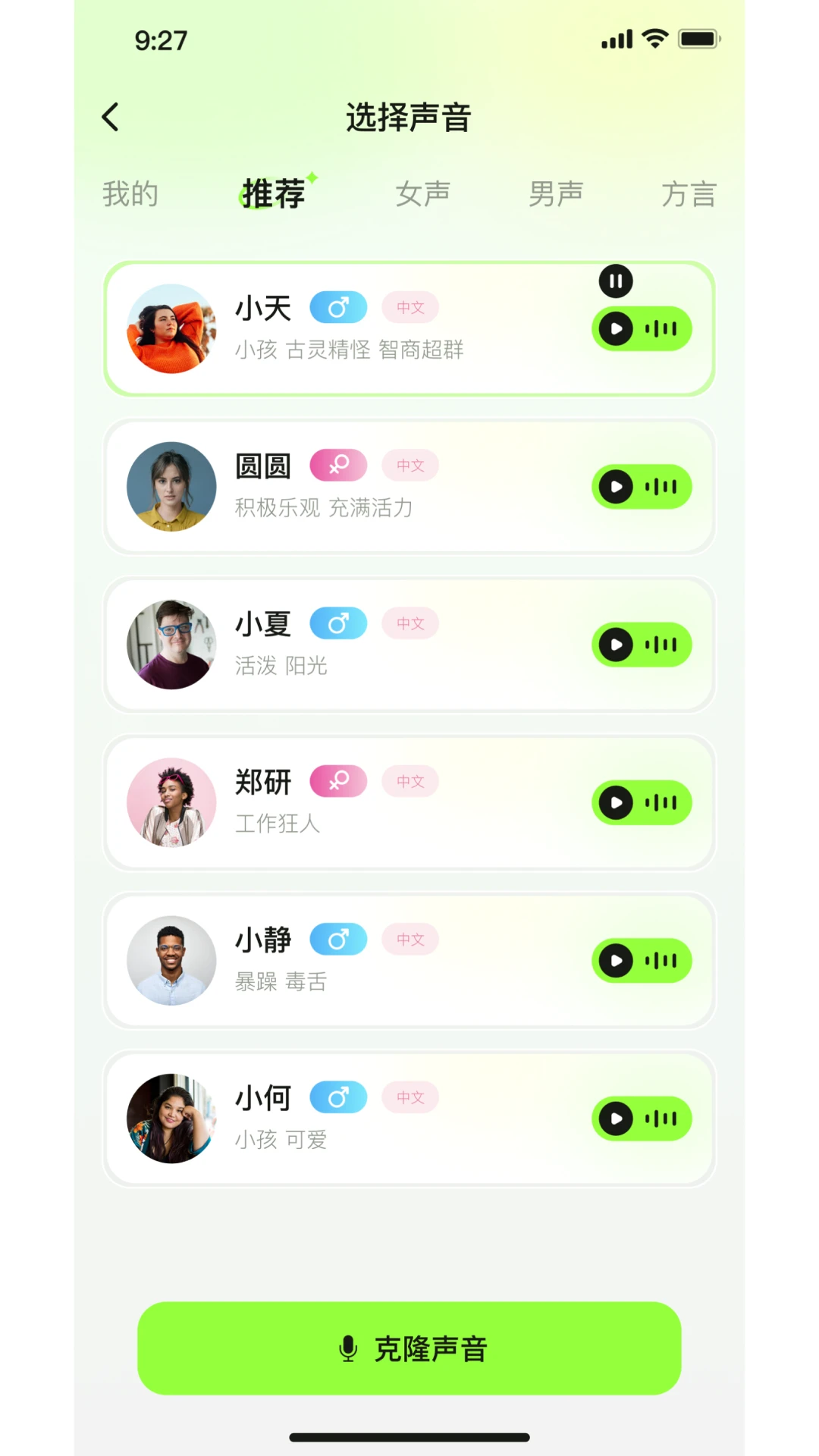Screen dimensions: 819x1456
Task: Open the 我的 voice list
Action: pyautogui.click(x=130, y=193)
